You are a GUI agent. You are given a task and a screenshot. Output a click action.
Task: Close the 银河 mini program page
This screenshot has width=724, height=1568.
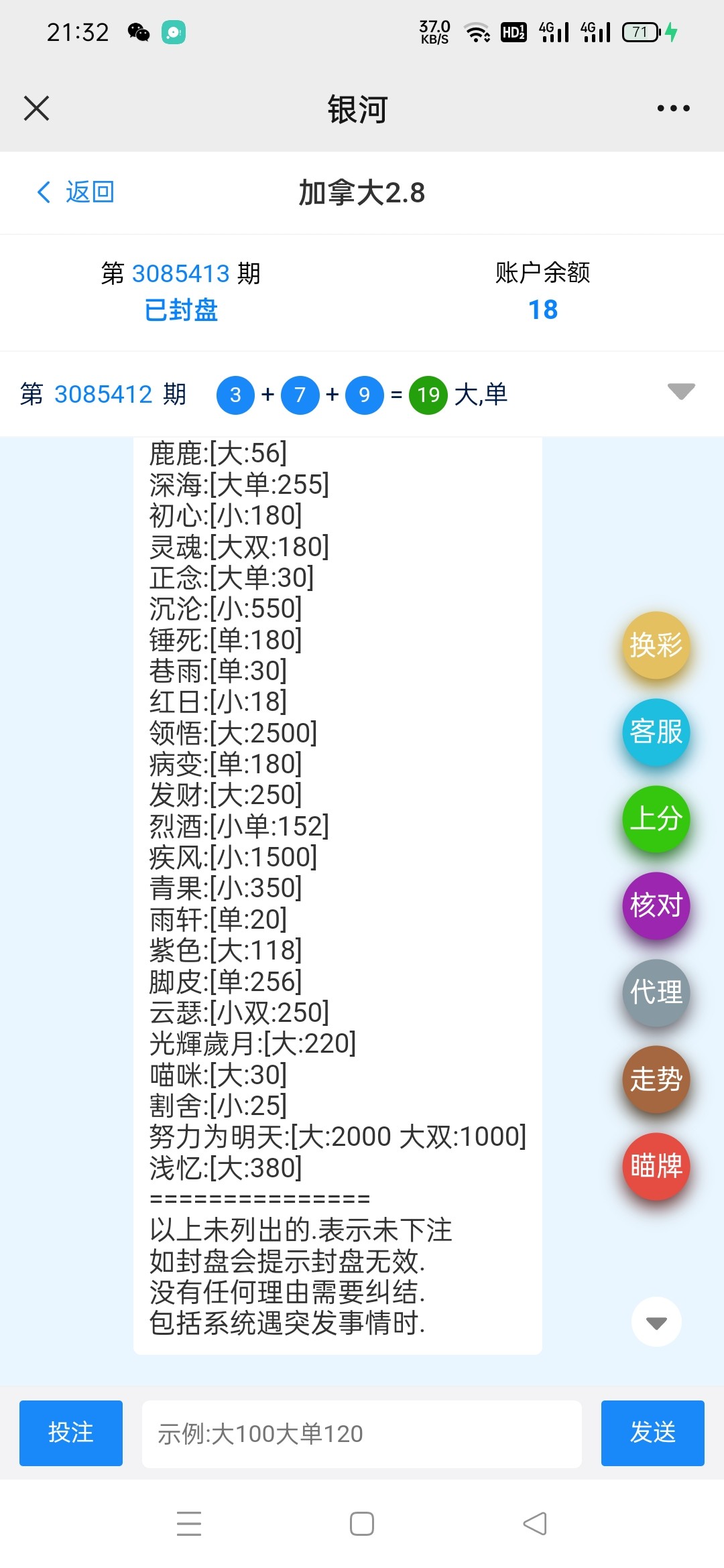point(36,108)
